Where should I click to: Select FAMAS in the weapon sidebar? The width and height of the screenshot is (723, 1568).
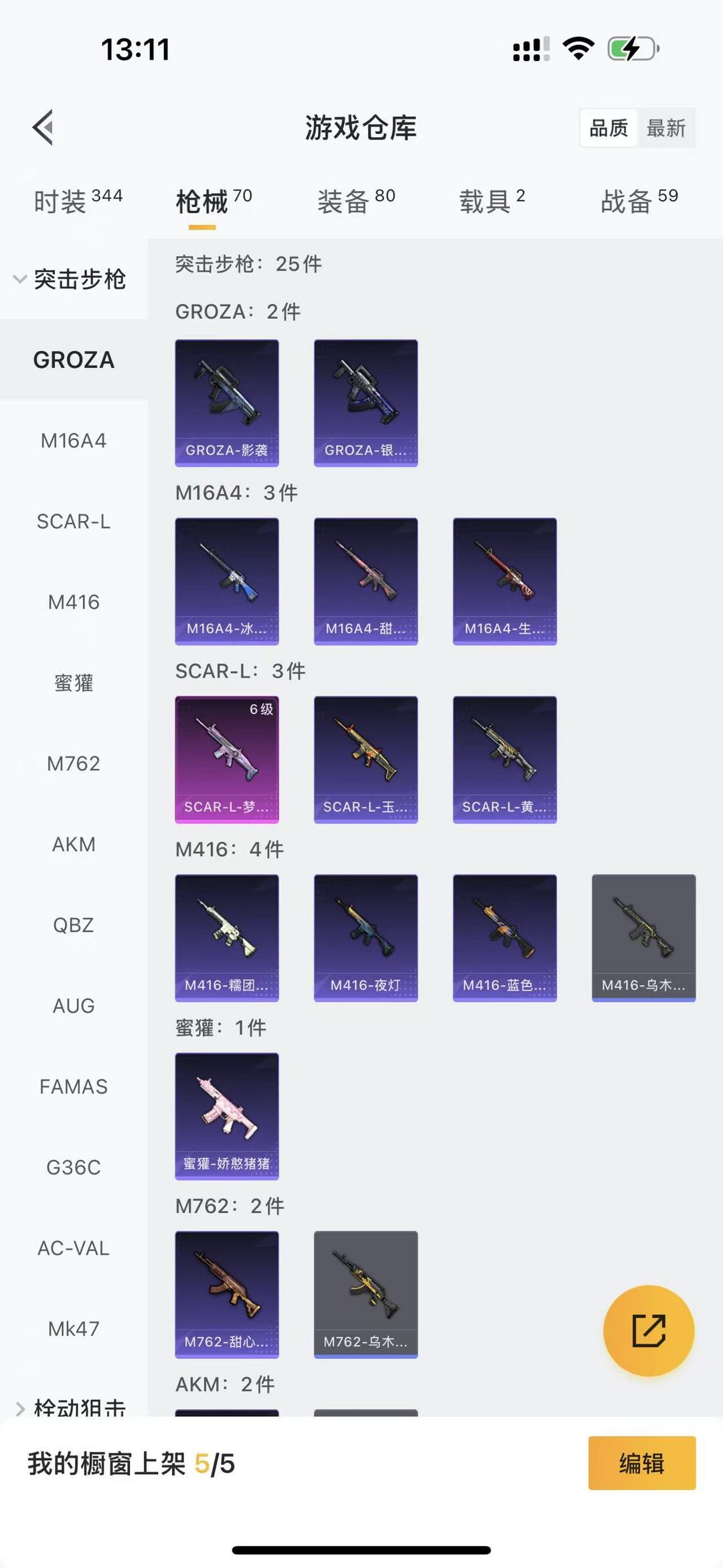tap(74, 1086)
